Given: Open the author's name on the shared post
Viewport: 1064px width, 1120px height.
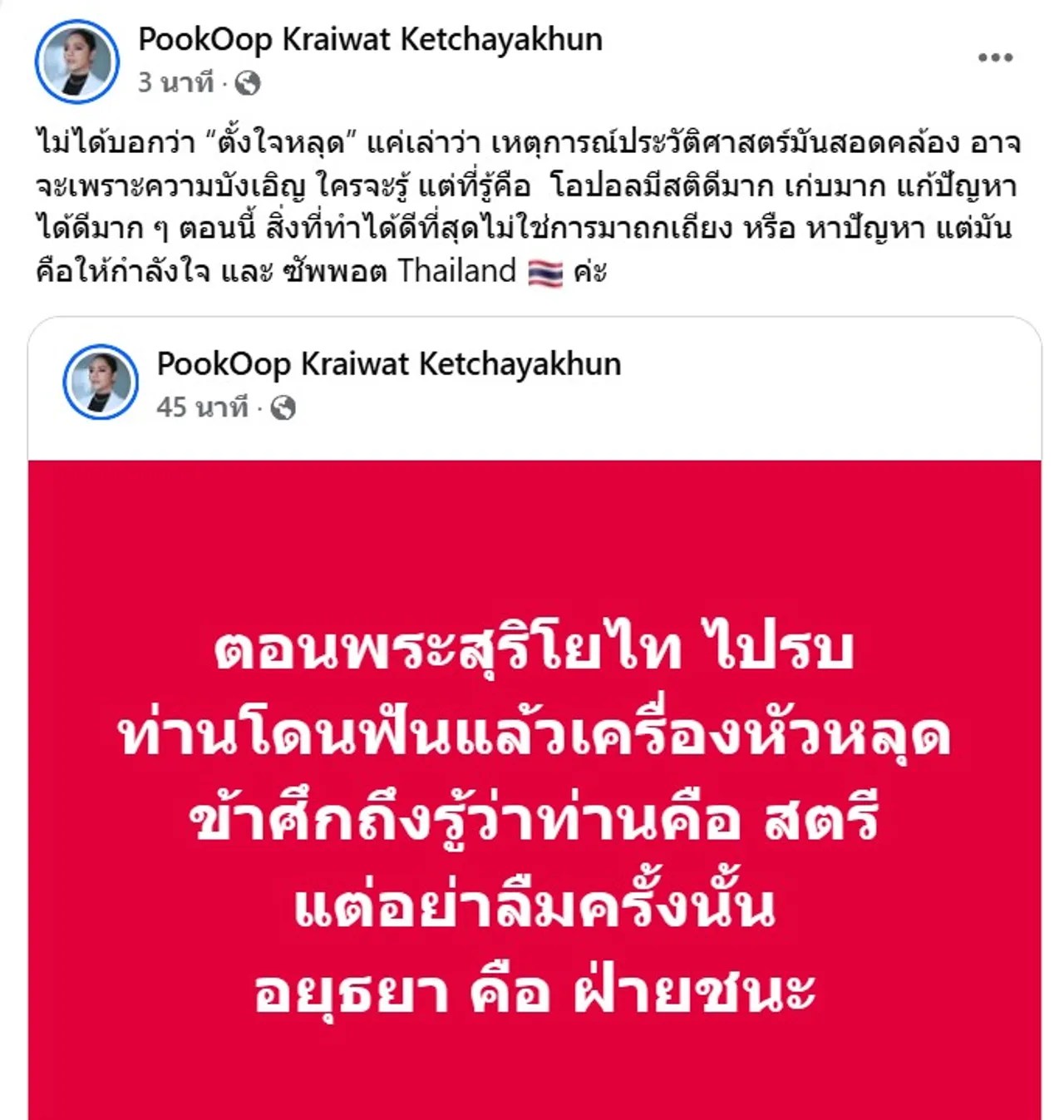Looking at the screenshot, I should coord(388,364).
